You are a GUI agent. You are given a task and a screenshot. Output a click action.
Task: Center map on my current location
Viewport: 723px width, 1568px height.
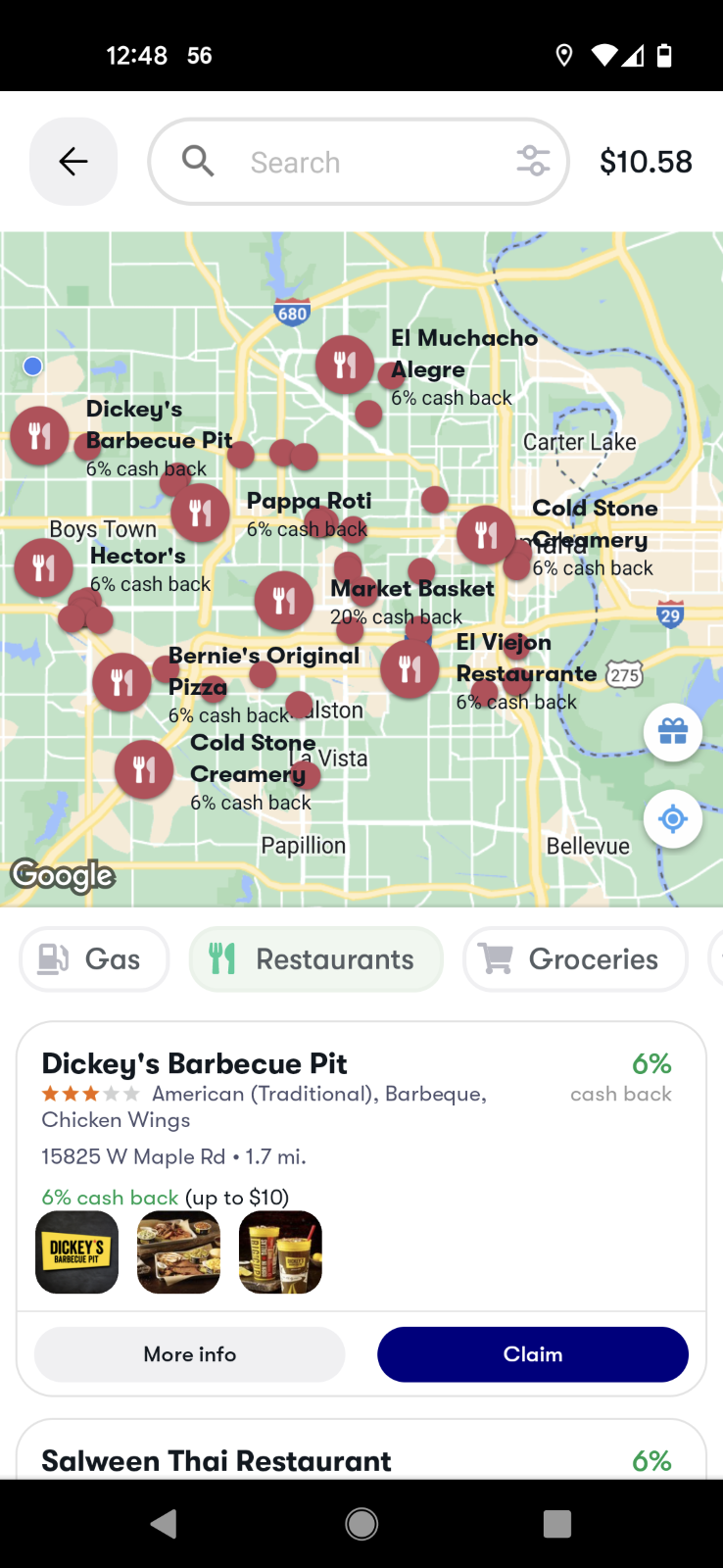click(x=673, y=818)
